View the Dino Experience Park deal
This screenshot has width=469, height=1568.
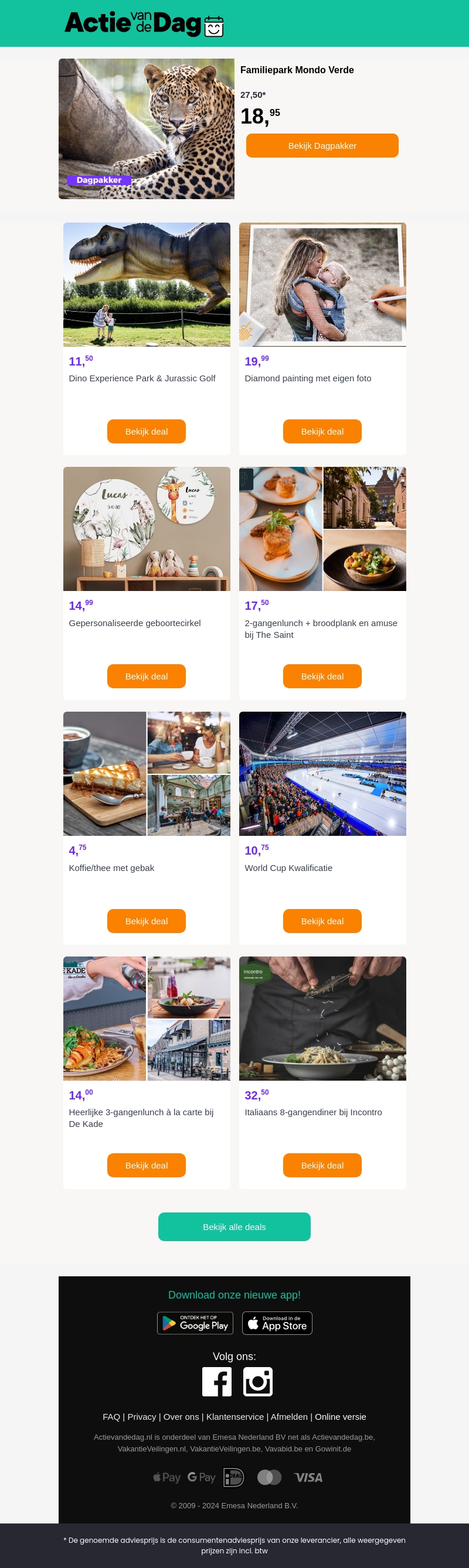[146, 431]
